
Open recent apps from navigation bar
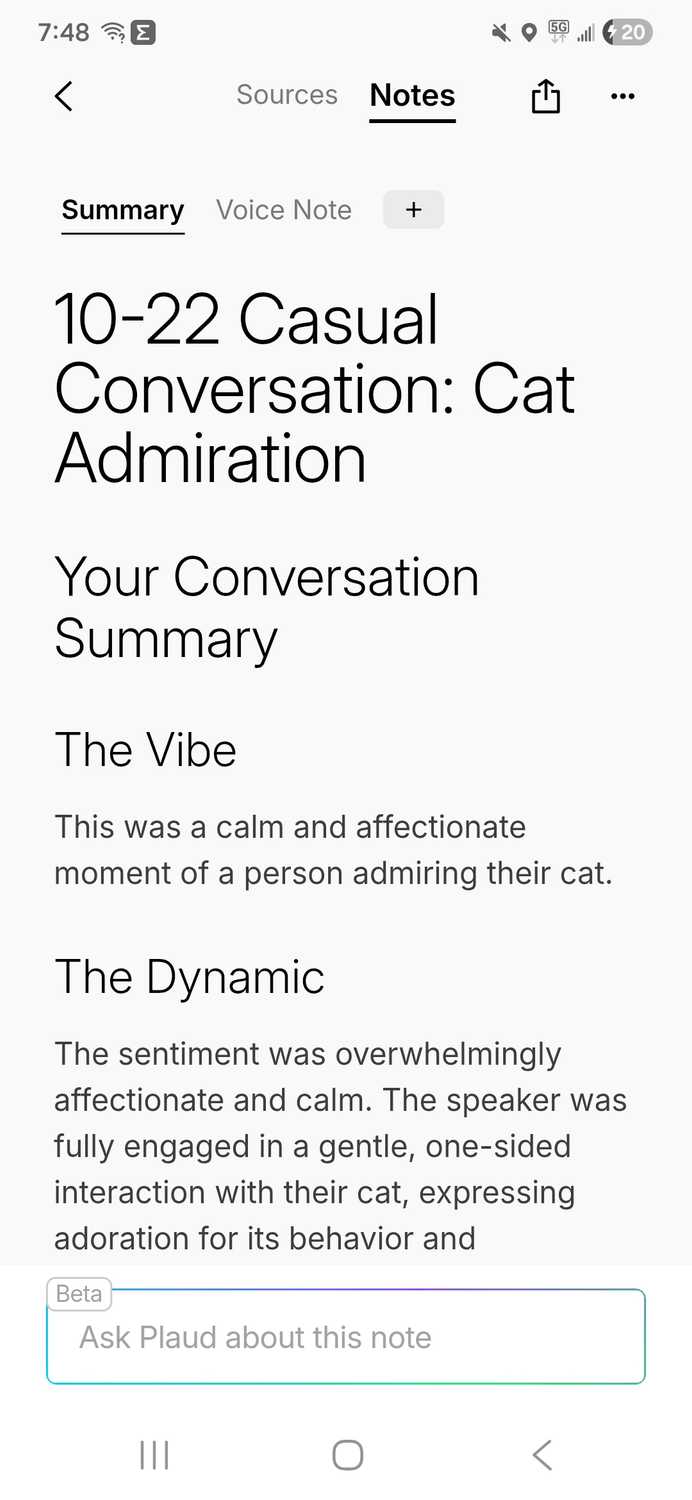[x=154, y=1455]
